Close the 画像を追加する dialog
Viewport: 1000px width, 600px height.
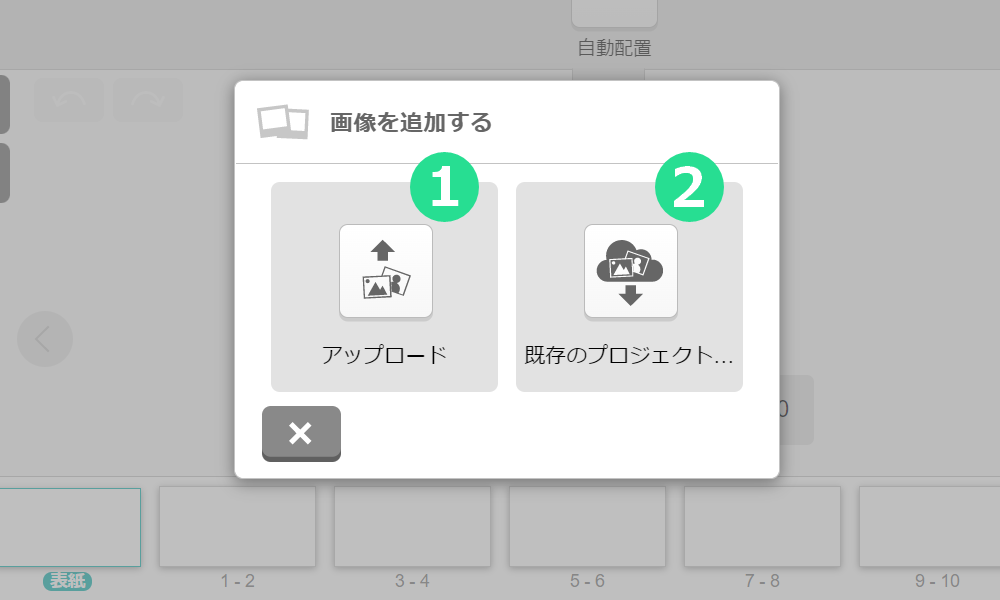[x=301, y=433]
